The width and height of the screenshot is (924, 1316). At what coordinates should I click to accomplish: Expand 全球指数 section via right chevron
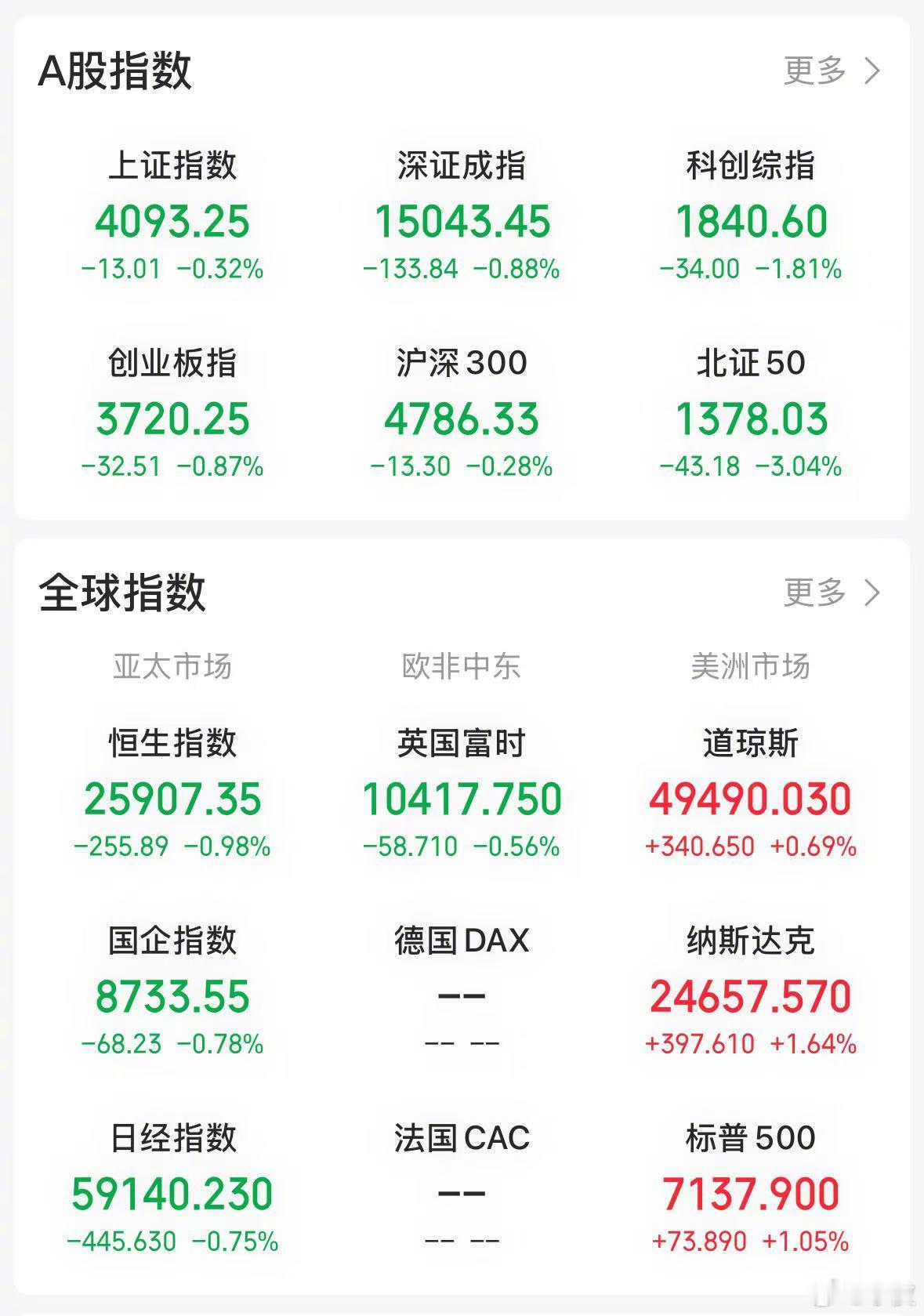pos(872,594)
